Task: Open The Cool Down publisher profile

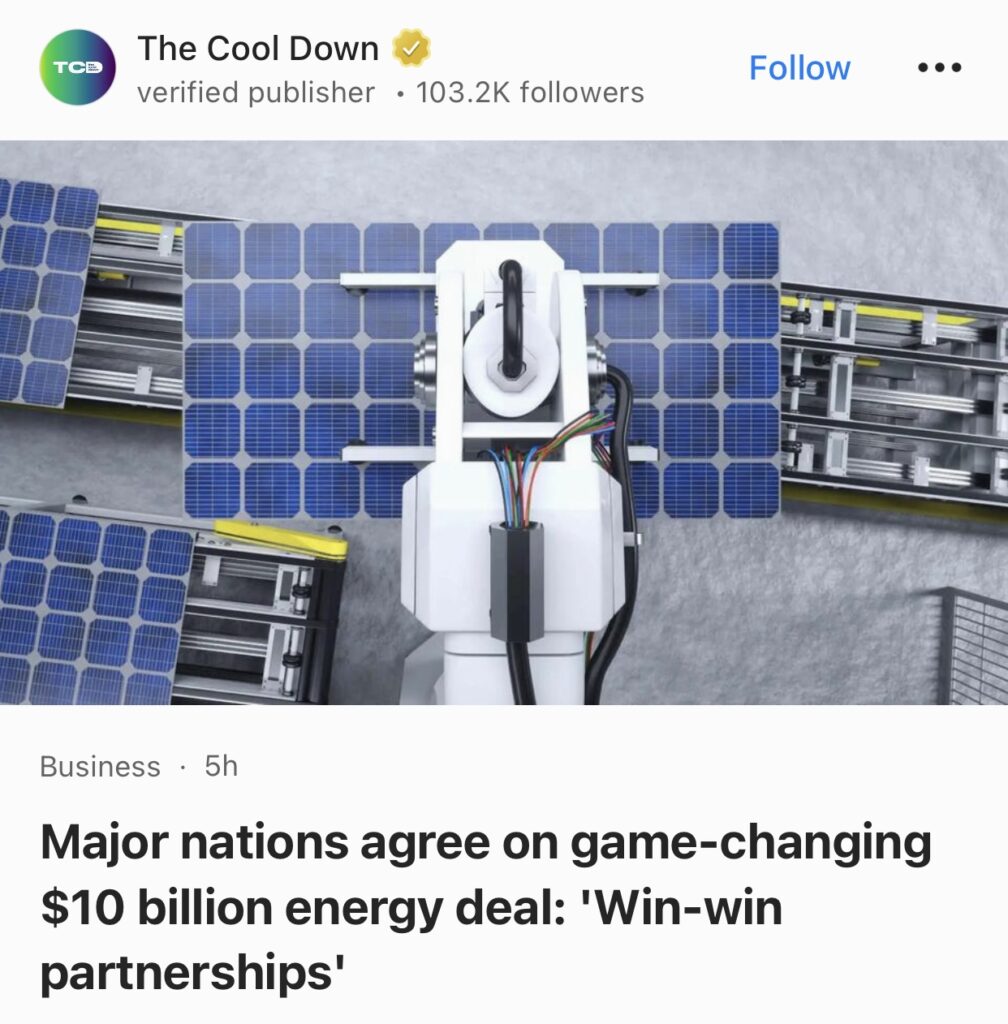Action: (x=258, y=48)
